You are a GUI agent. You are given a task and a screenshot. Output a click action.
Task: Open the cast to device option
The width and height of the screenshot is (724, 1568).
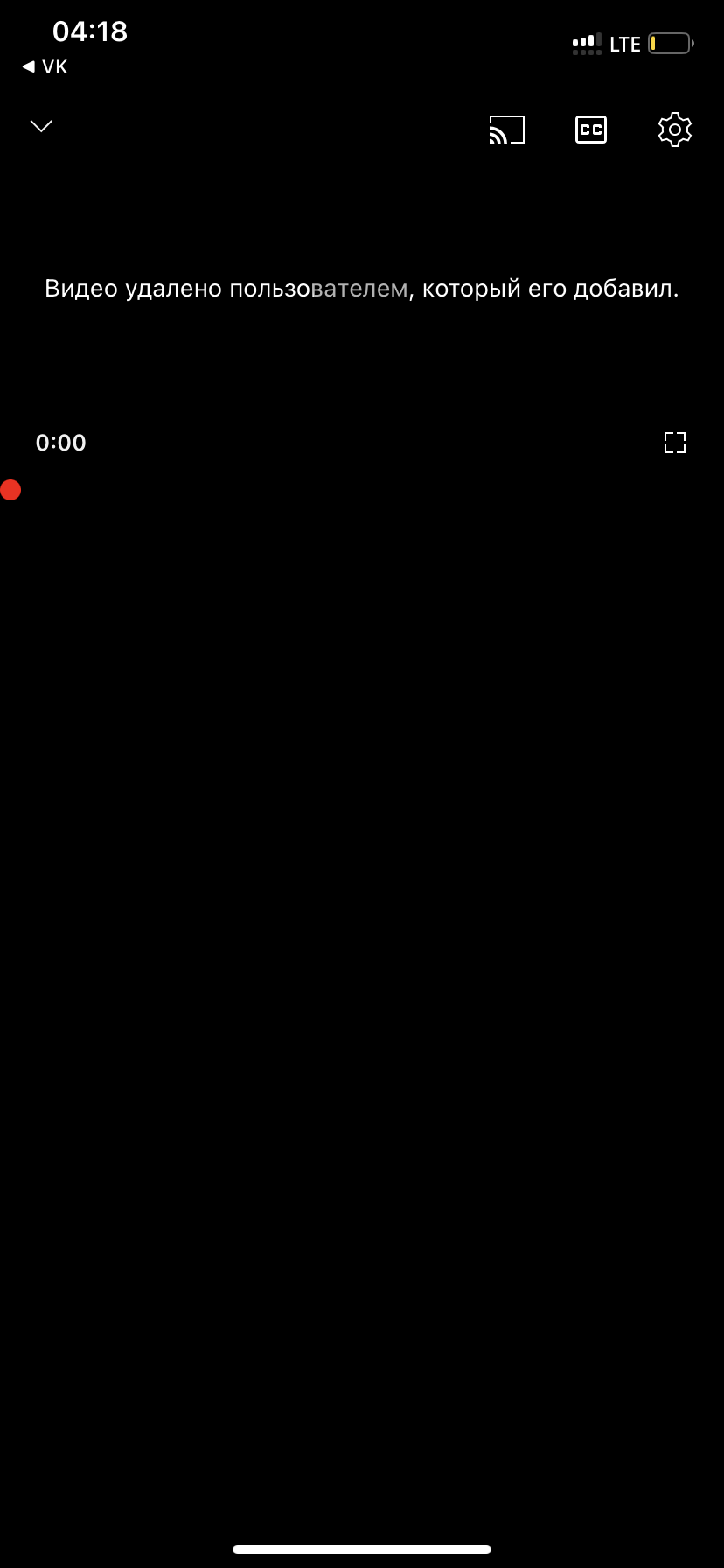click(x=506, y=129)
